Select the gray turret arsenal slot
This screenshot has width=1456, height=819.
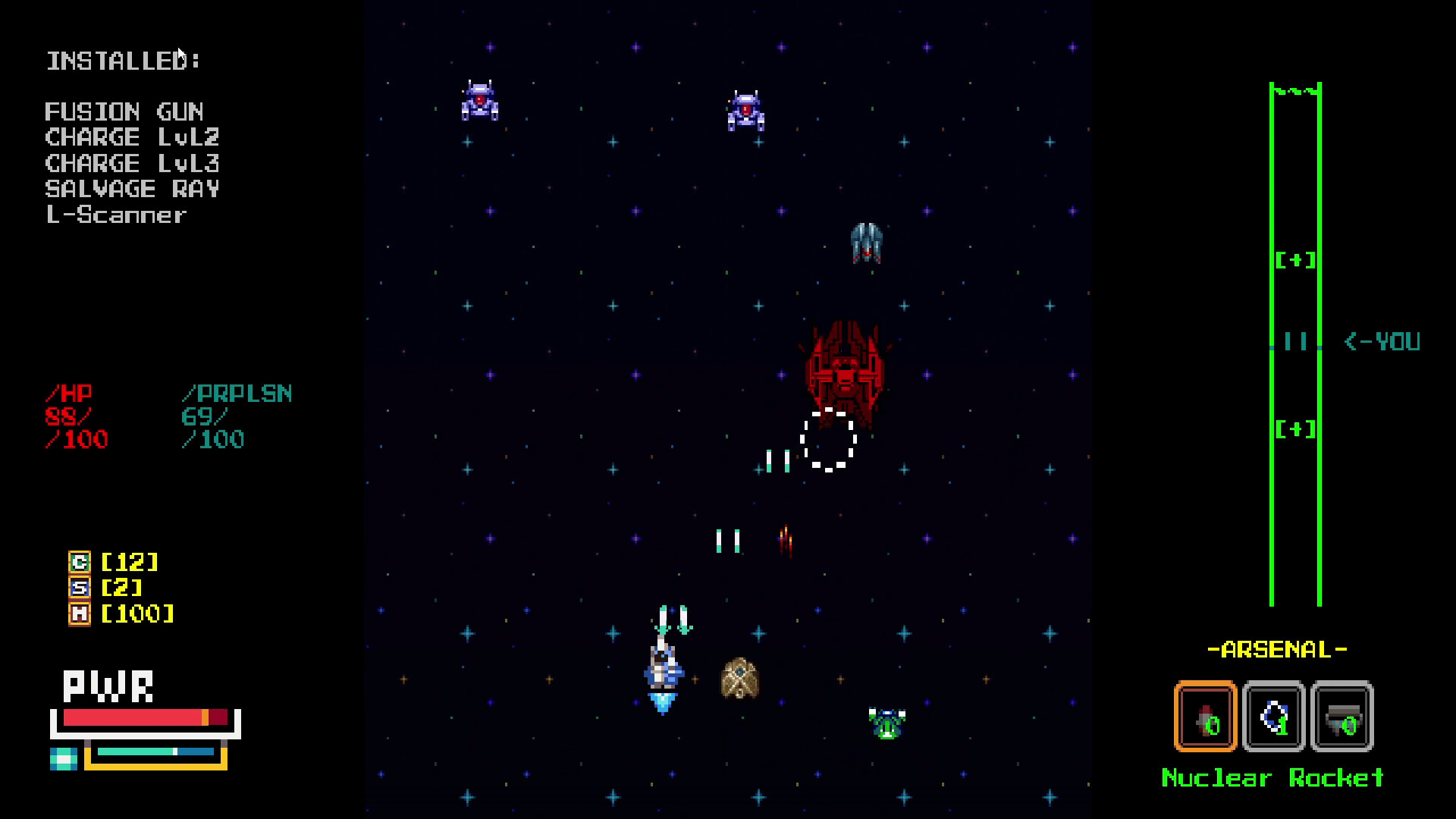pos(1341,717)
